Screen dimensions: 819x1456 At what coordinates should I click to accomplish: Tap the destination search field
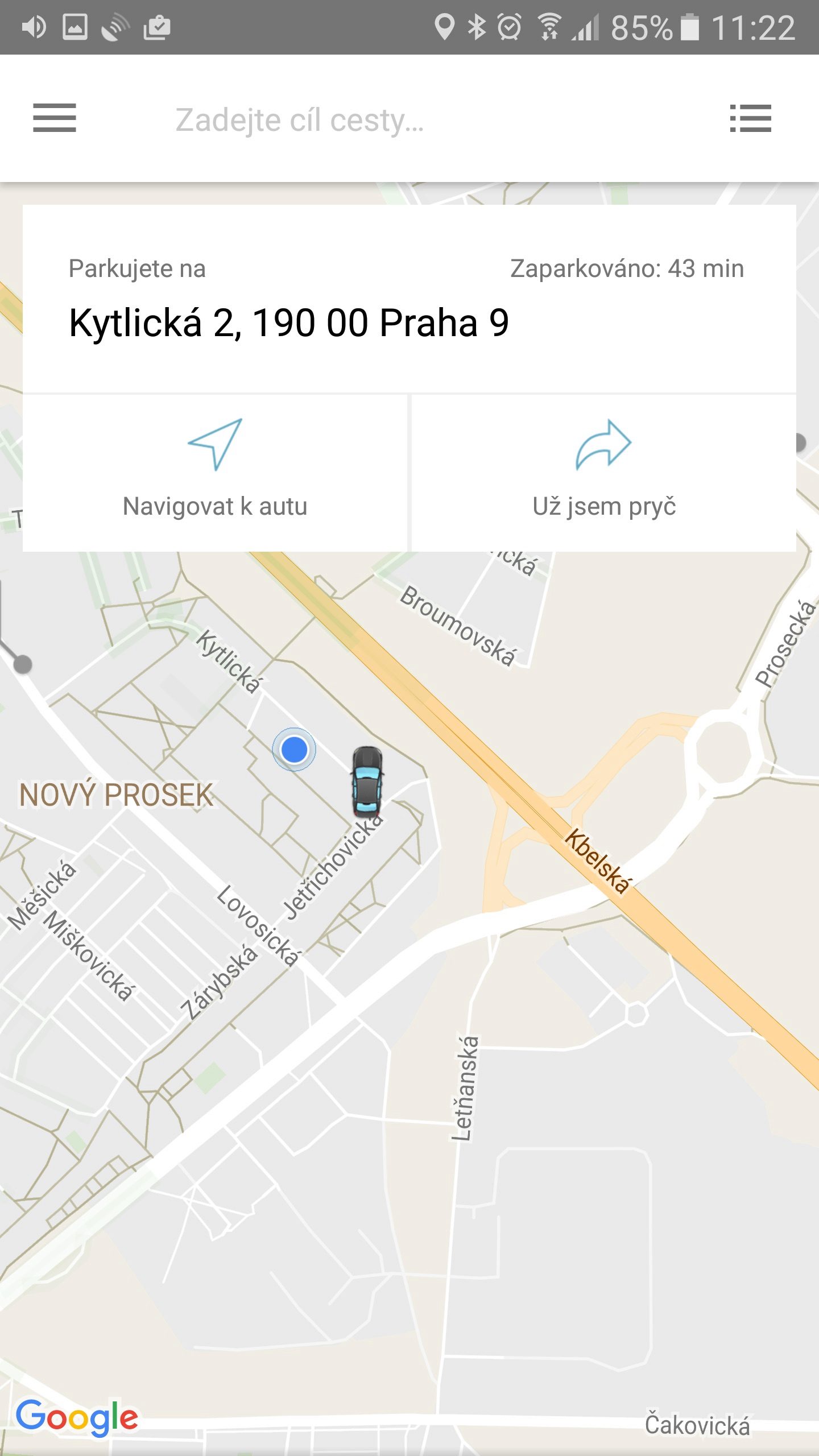click(x=398, y=120)
